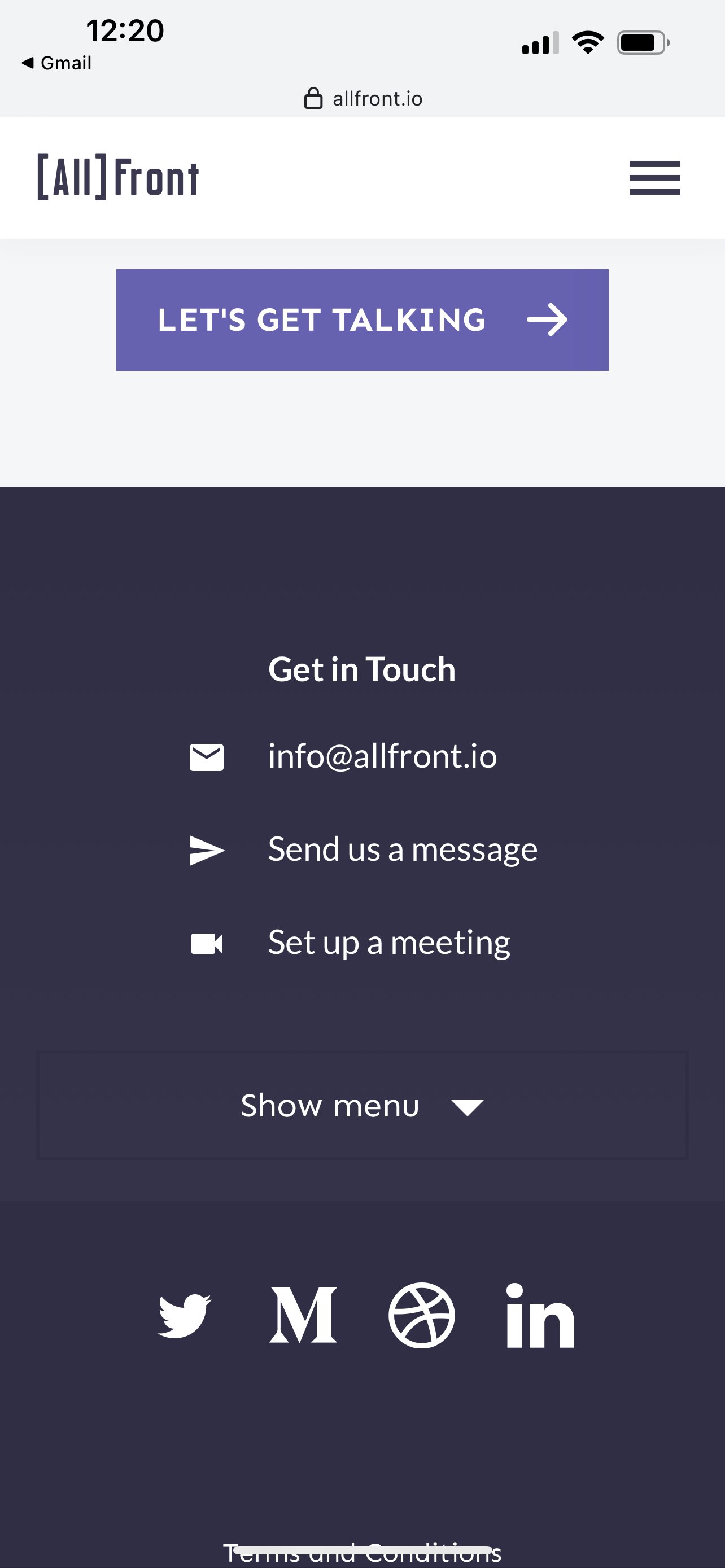Go to the AllFront logo homepage
The width and height of the screenshot is (725, 1568).
pyautogui.click(x=118, y=177)
